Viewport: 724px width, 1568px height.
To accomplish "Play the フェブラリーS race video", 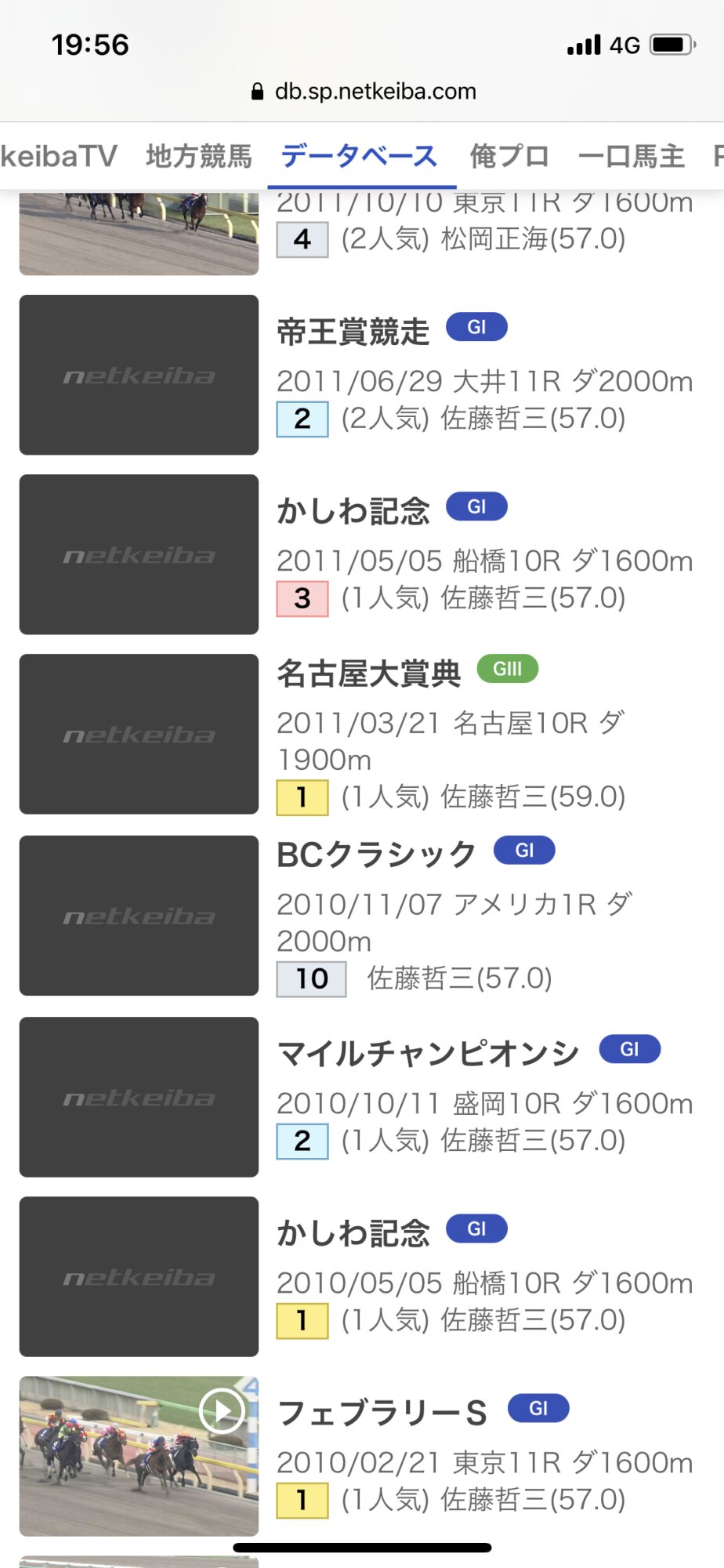I will tap(222, 1410).
